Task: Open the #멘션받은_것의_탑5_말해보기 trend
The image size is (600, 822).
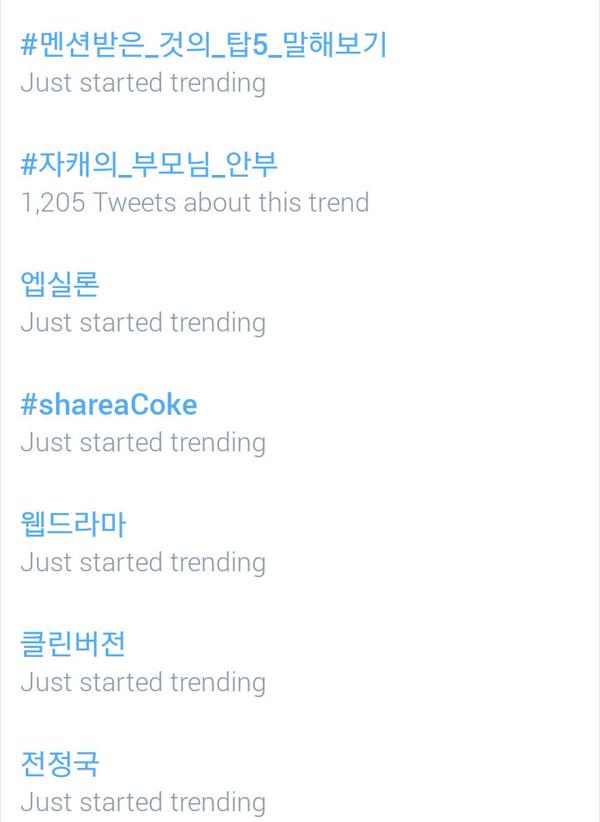Action: 203,45
